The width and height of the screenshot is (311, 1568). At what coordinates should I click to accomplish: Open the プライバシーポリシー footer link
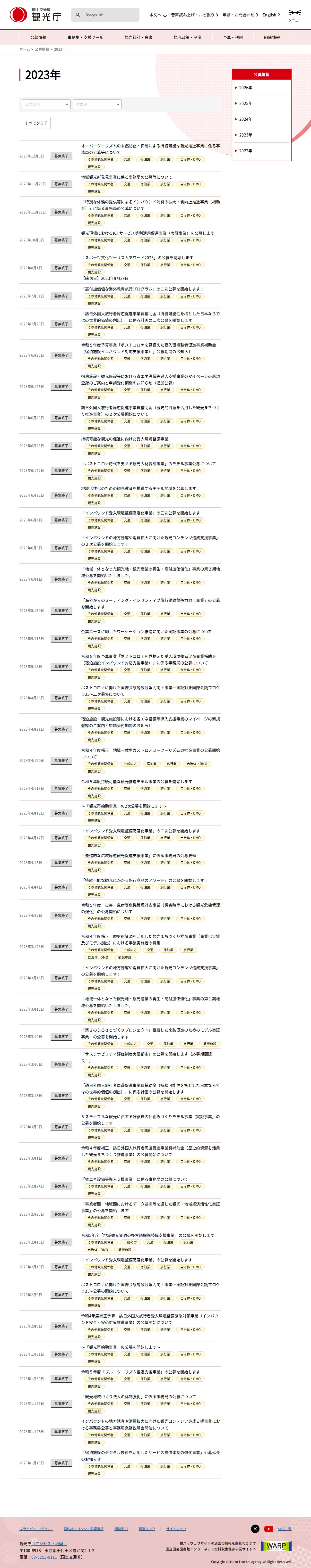coord(36,1528)
